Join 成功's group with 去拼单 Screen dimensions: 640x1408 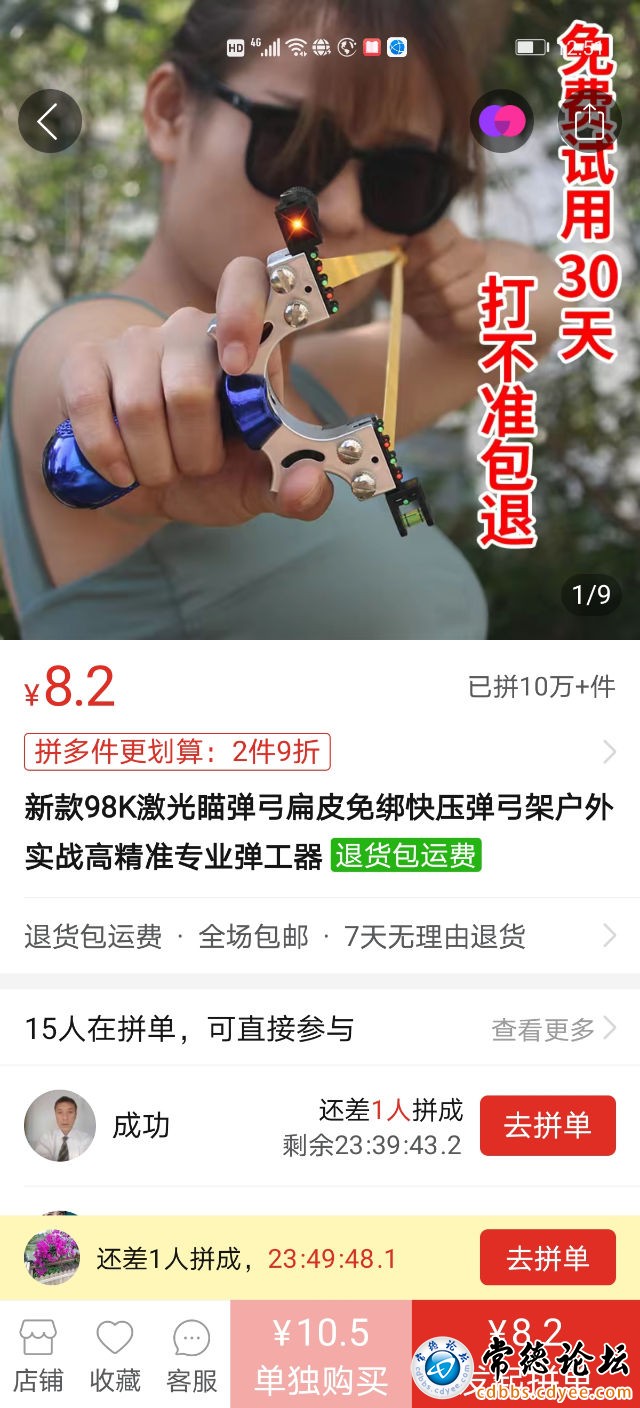tap(547, 1125)
